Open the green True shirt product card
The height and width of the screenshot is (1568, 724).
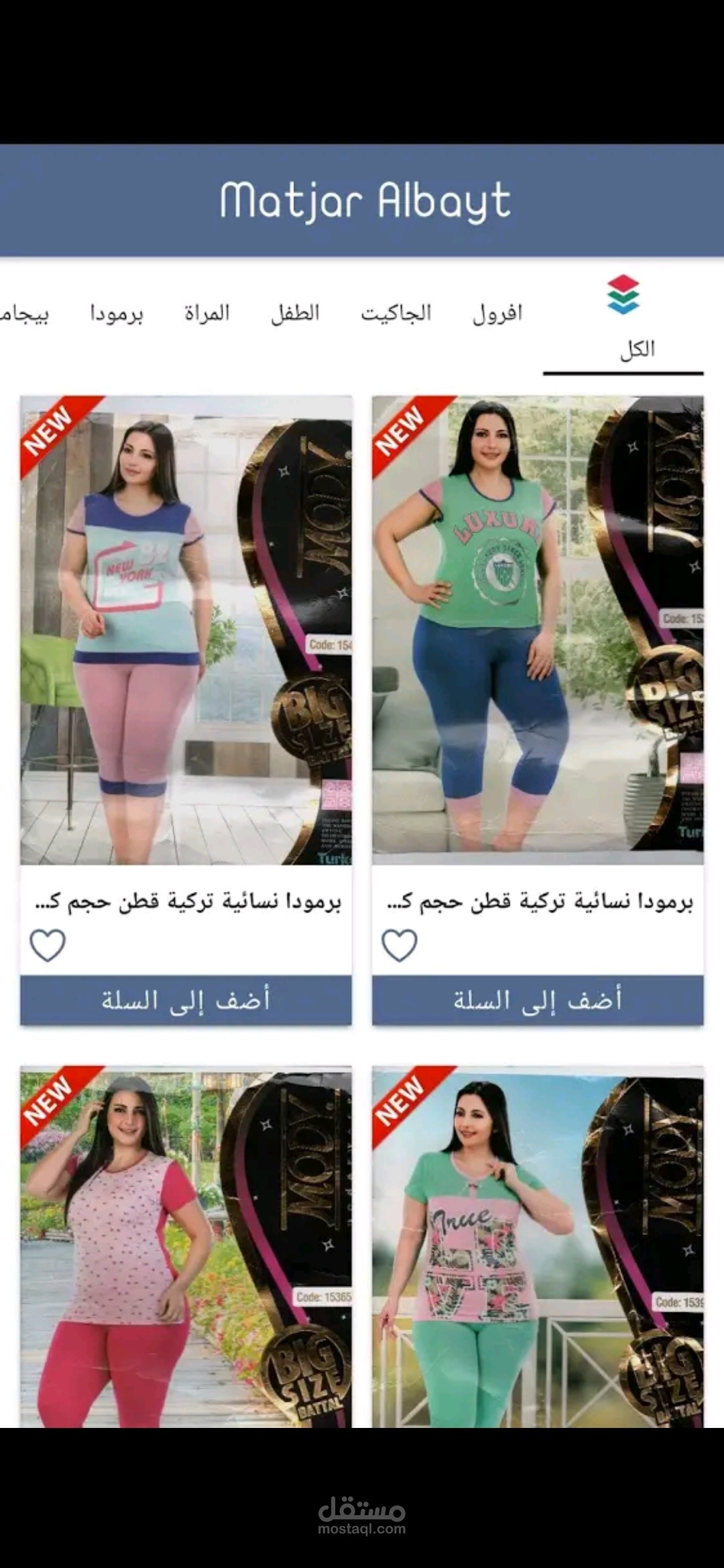coord(538,1246)
